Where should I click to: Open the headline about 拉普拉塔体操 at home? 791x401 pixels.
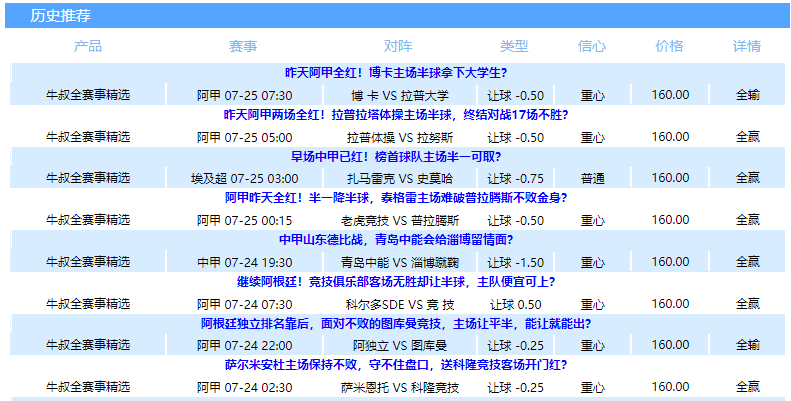click(395, 115)
